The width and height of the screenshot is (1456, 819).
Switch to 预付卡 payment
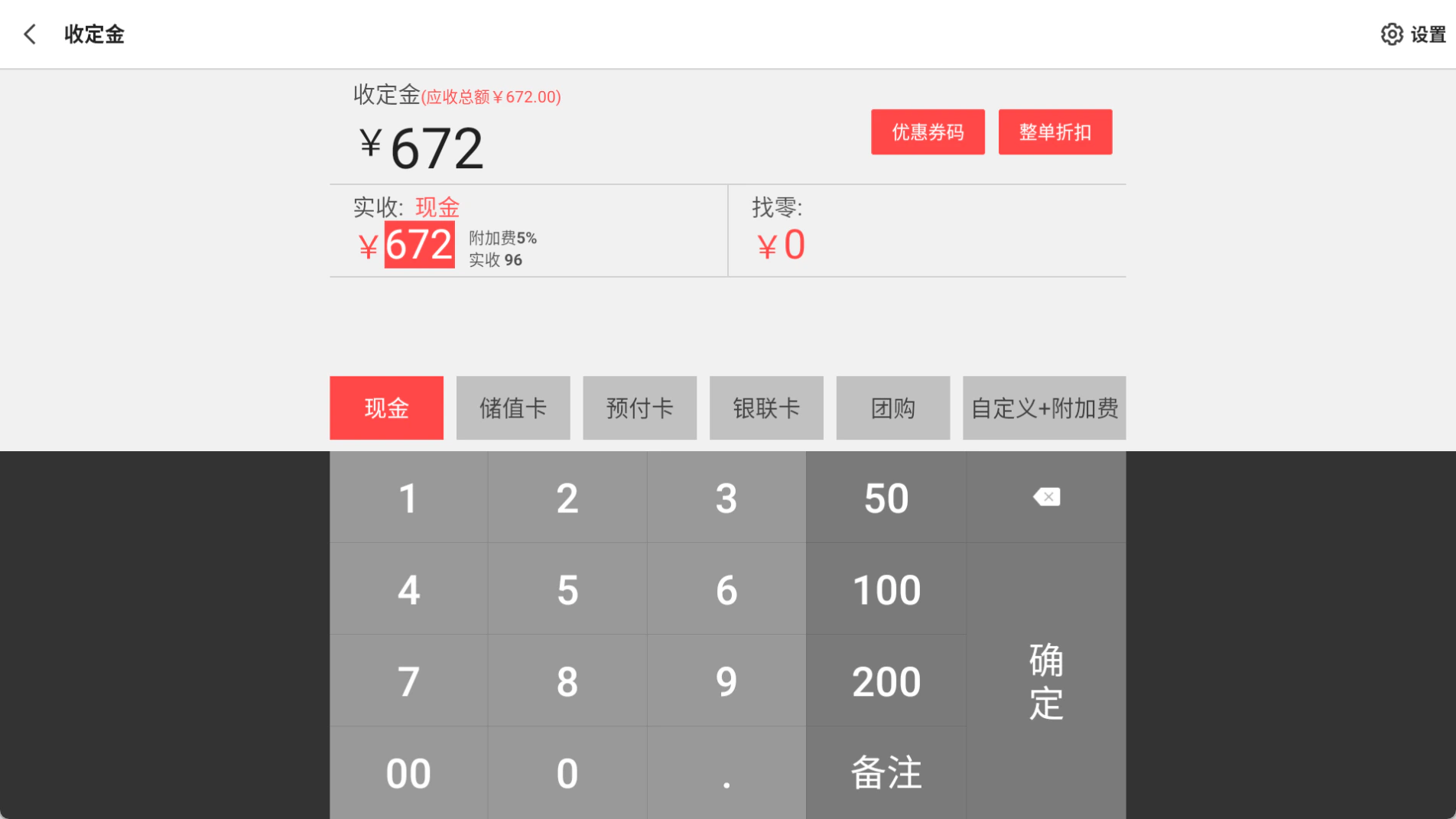point(640,408)
